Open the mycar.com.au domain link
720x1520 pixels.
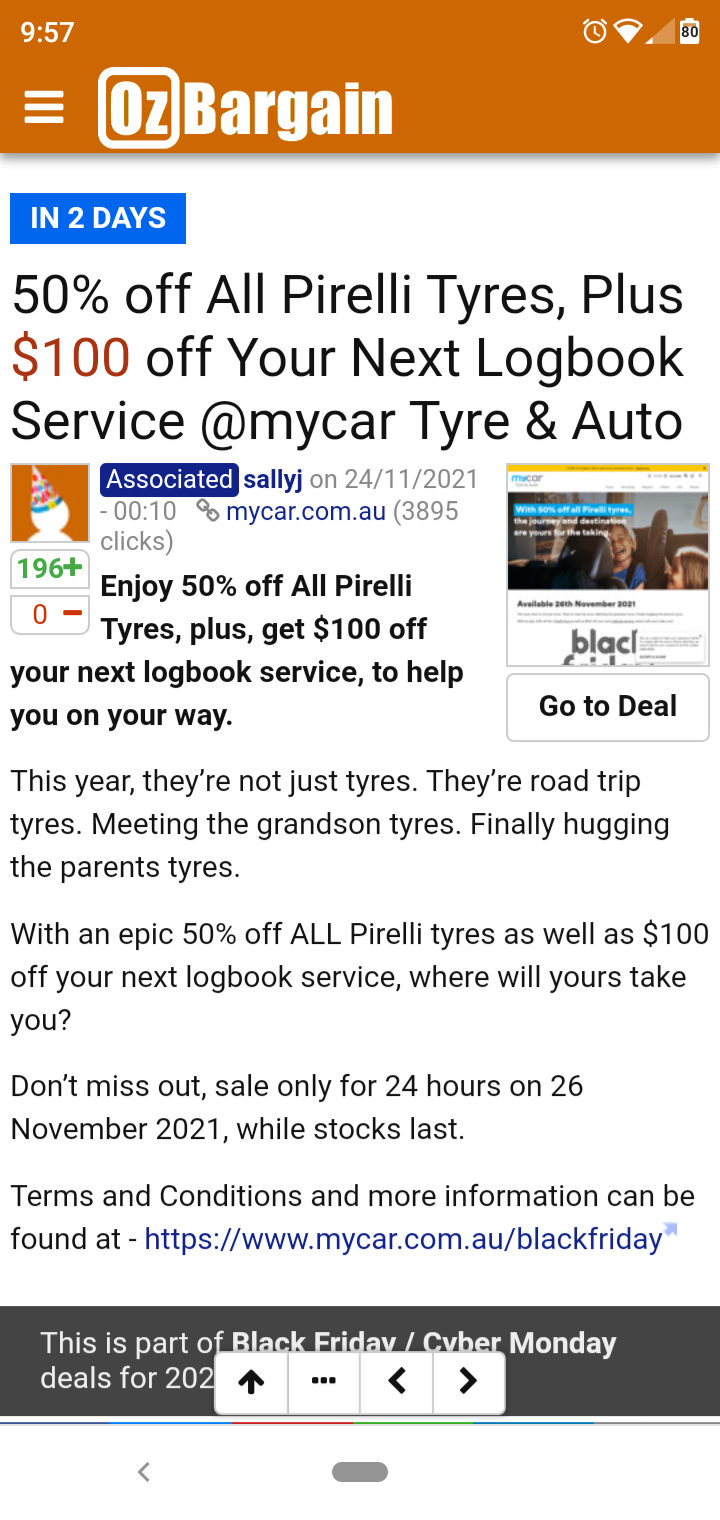(x=305, y=512)
